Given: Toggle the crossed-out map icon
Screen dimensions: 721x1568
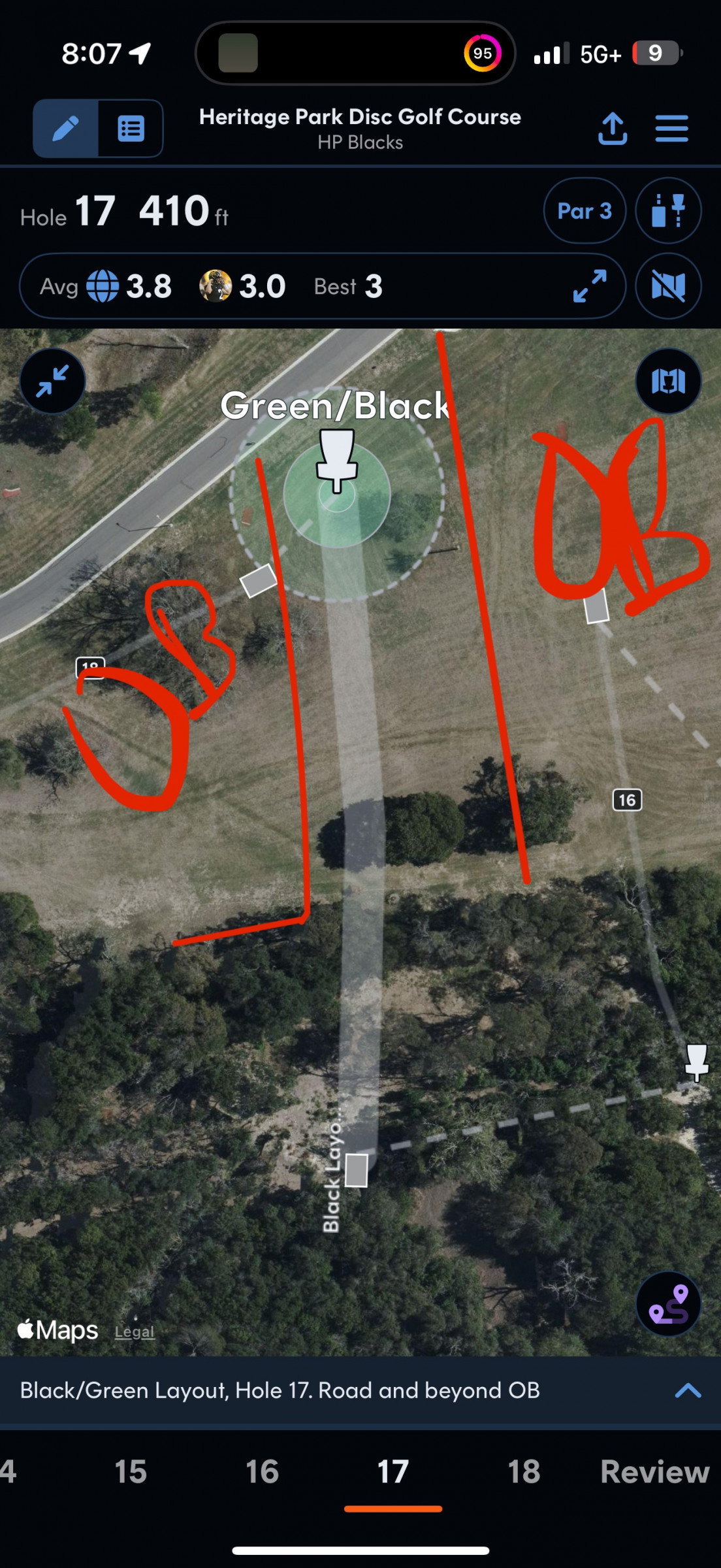Looking at the screenshot, I should click(x=668, y=286).
